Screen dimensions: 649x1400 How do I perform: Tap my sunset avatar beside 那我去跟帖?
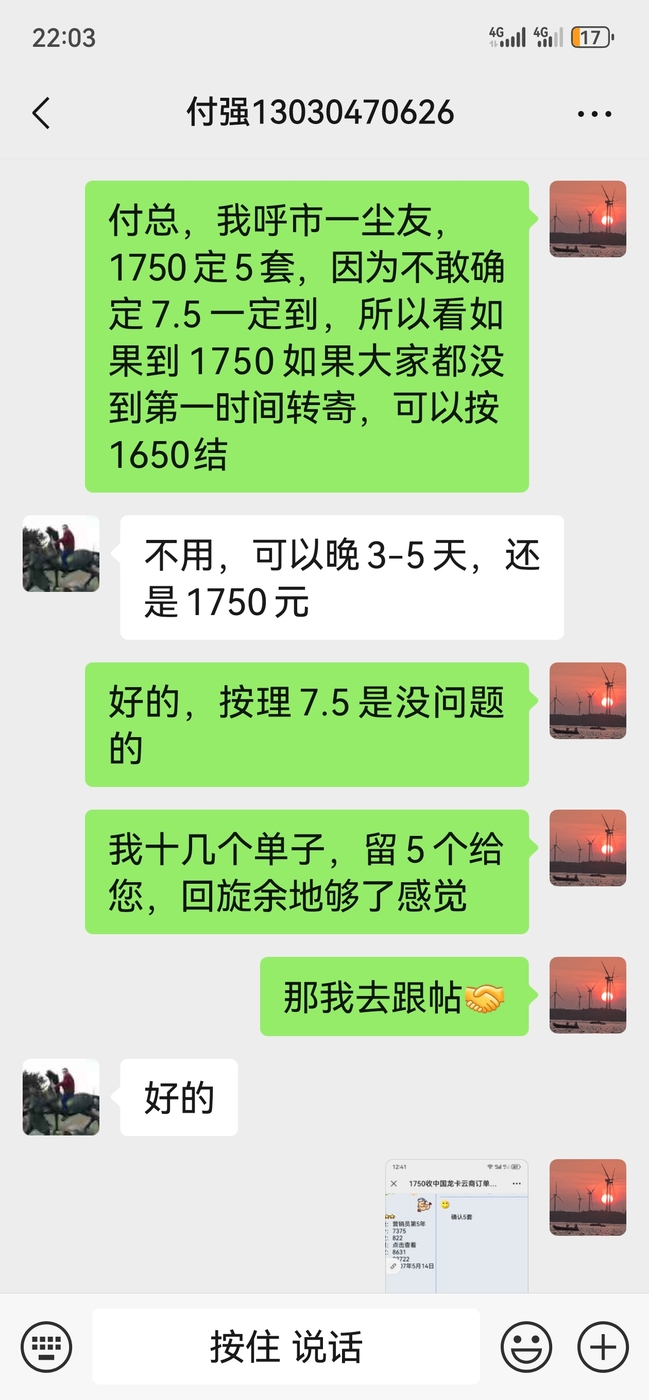[x=588, y=995]
